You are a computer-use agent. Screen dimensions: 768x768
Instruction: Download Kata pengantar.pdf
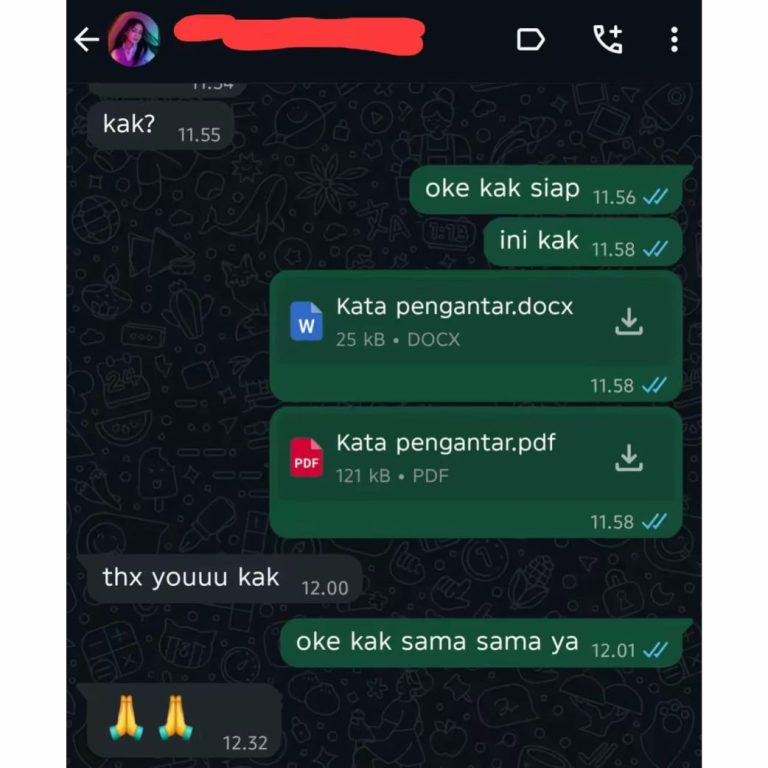click(x=628, y=458)
